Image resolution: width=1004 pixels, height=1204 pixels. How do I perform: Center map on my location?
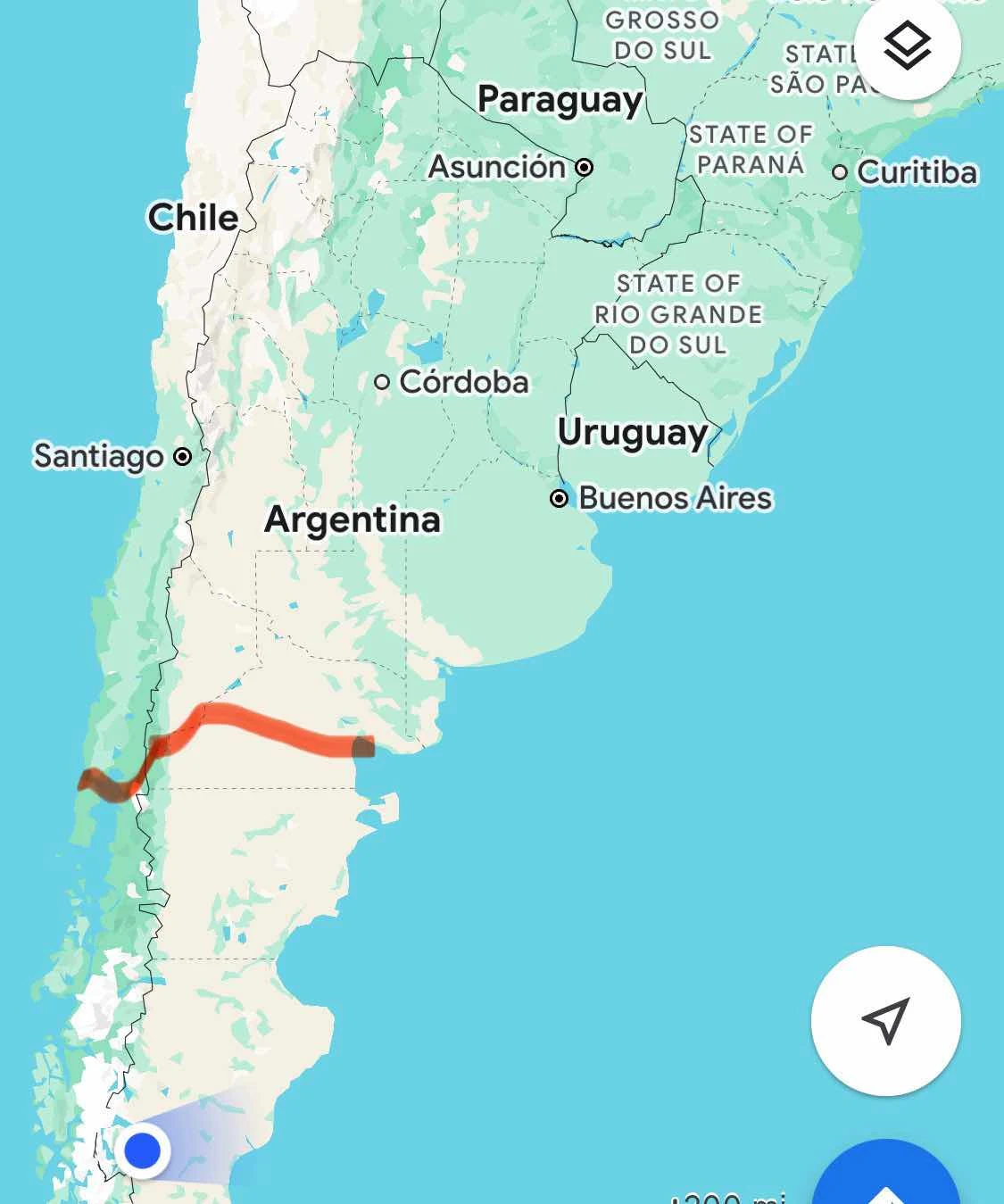pos(885,1020)
